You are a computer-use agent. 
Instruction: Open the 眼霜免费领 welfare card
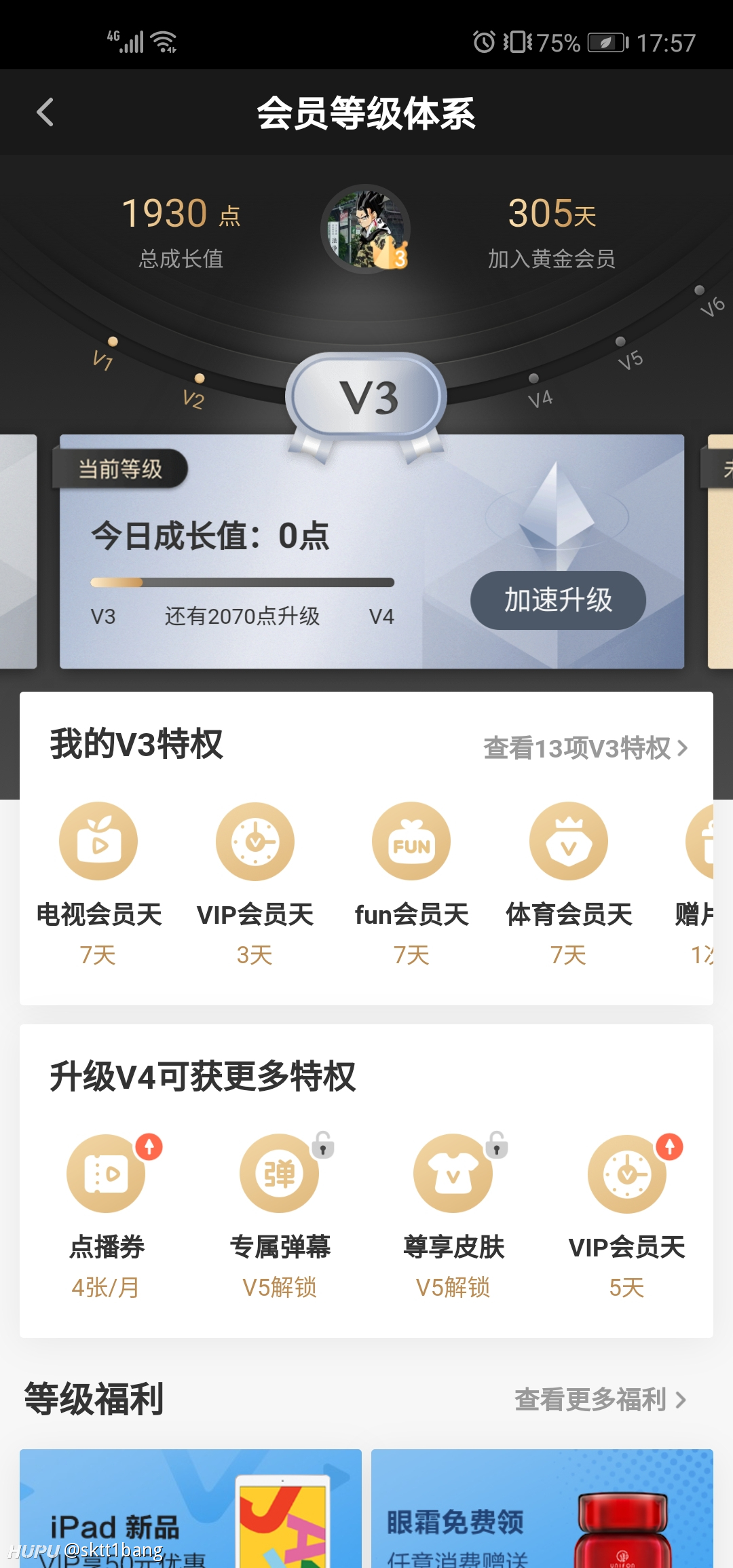click(542, 1508)
